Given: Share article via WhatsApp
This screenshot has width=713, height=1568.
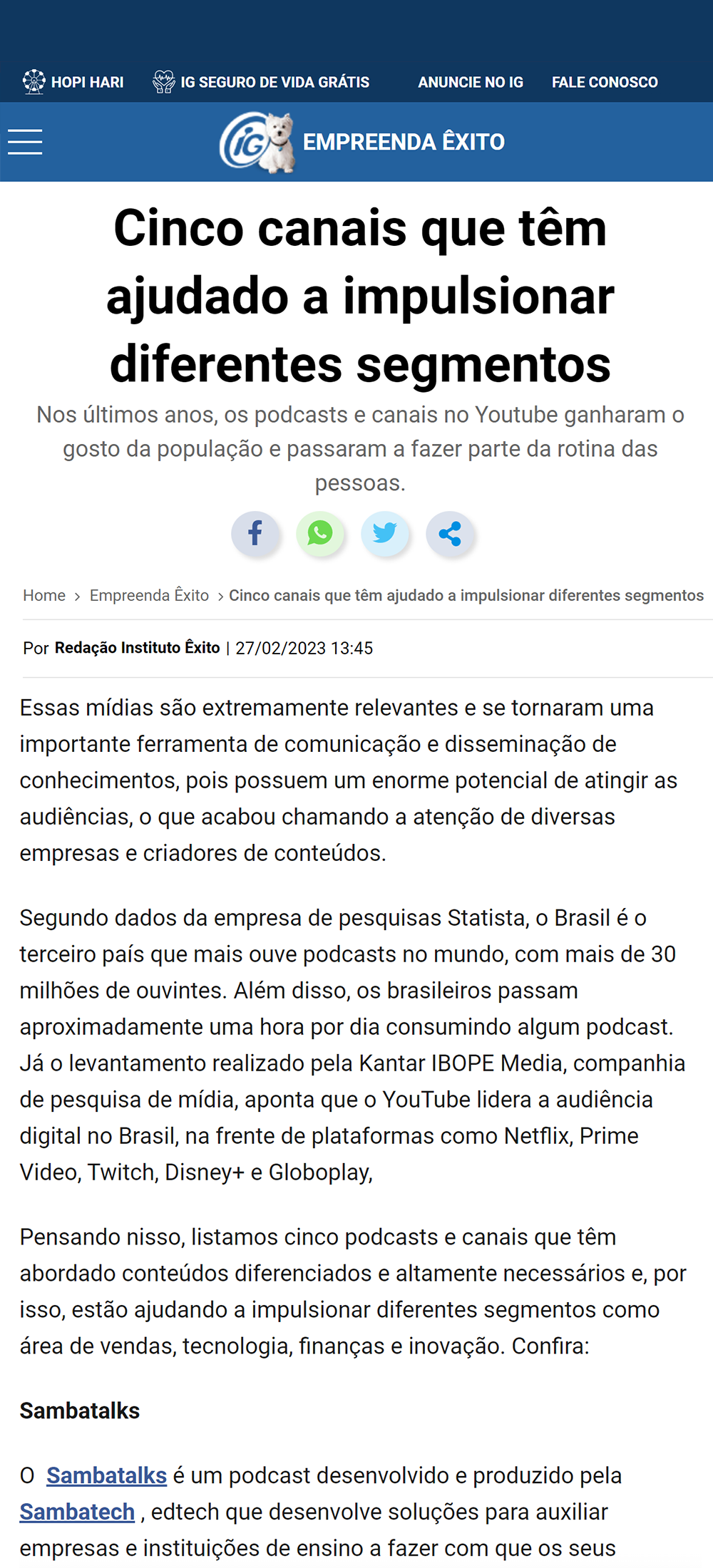Looking at the screenshot, I should [x=320, y=533].
